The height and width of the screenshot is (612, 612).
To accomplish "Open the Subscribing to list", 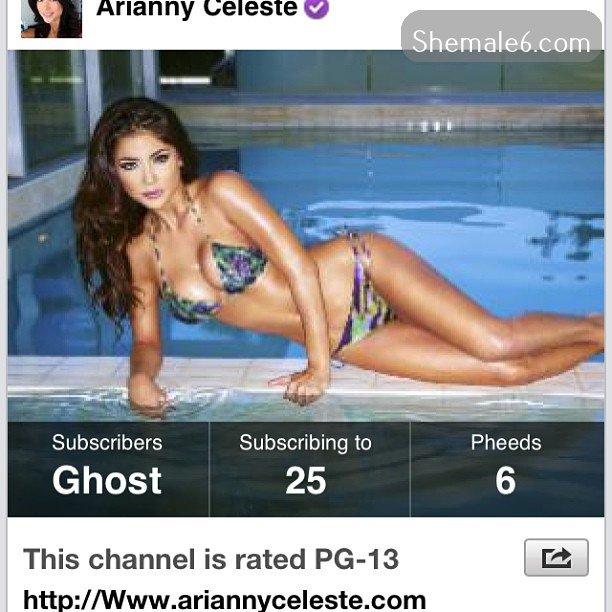I will click(x=306, y=467).
